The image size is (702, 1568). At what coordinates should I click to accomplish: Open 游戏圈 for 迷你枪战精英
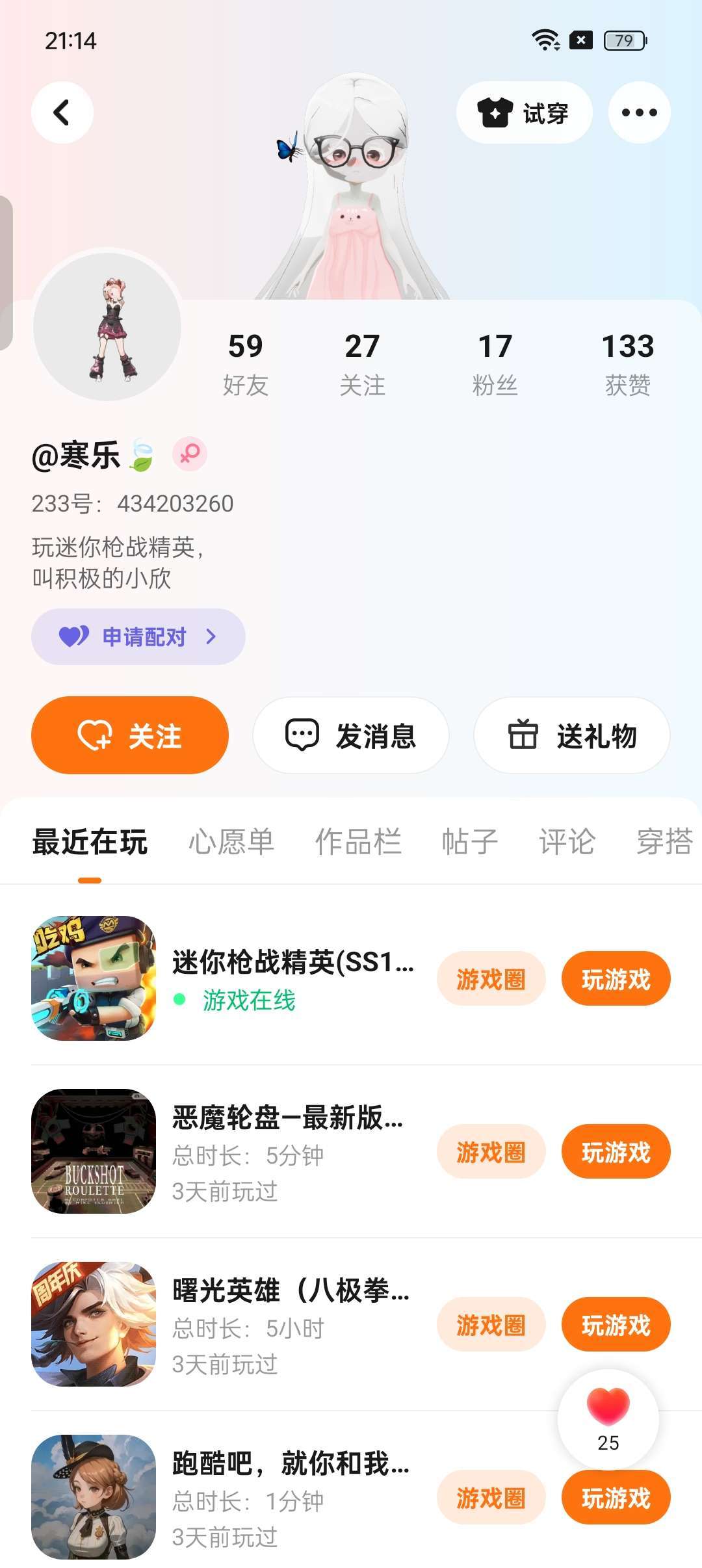[x=491, y=979]
